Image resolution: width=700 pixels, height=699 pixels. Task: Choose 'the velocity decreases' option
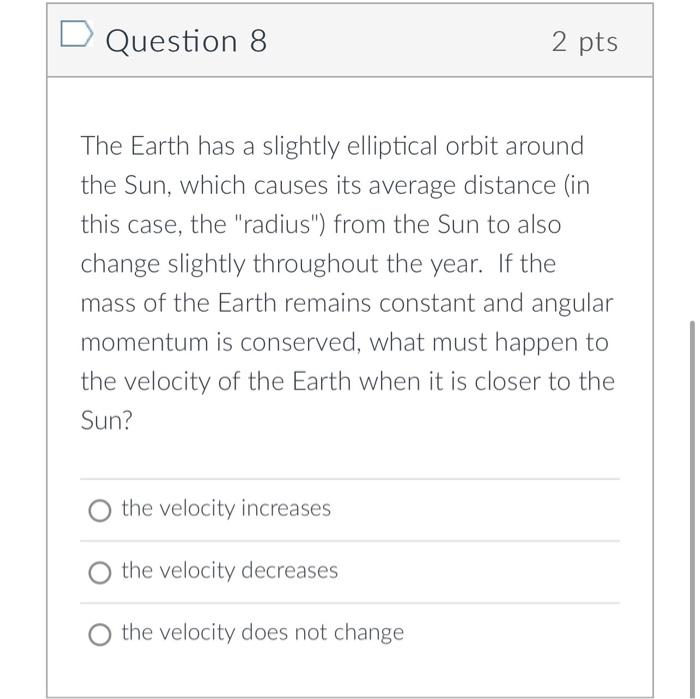(x=99, y=572)
